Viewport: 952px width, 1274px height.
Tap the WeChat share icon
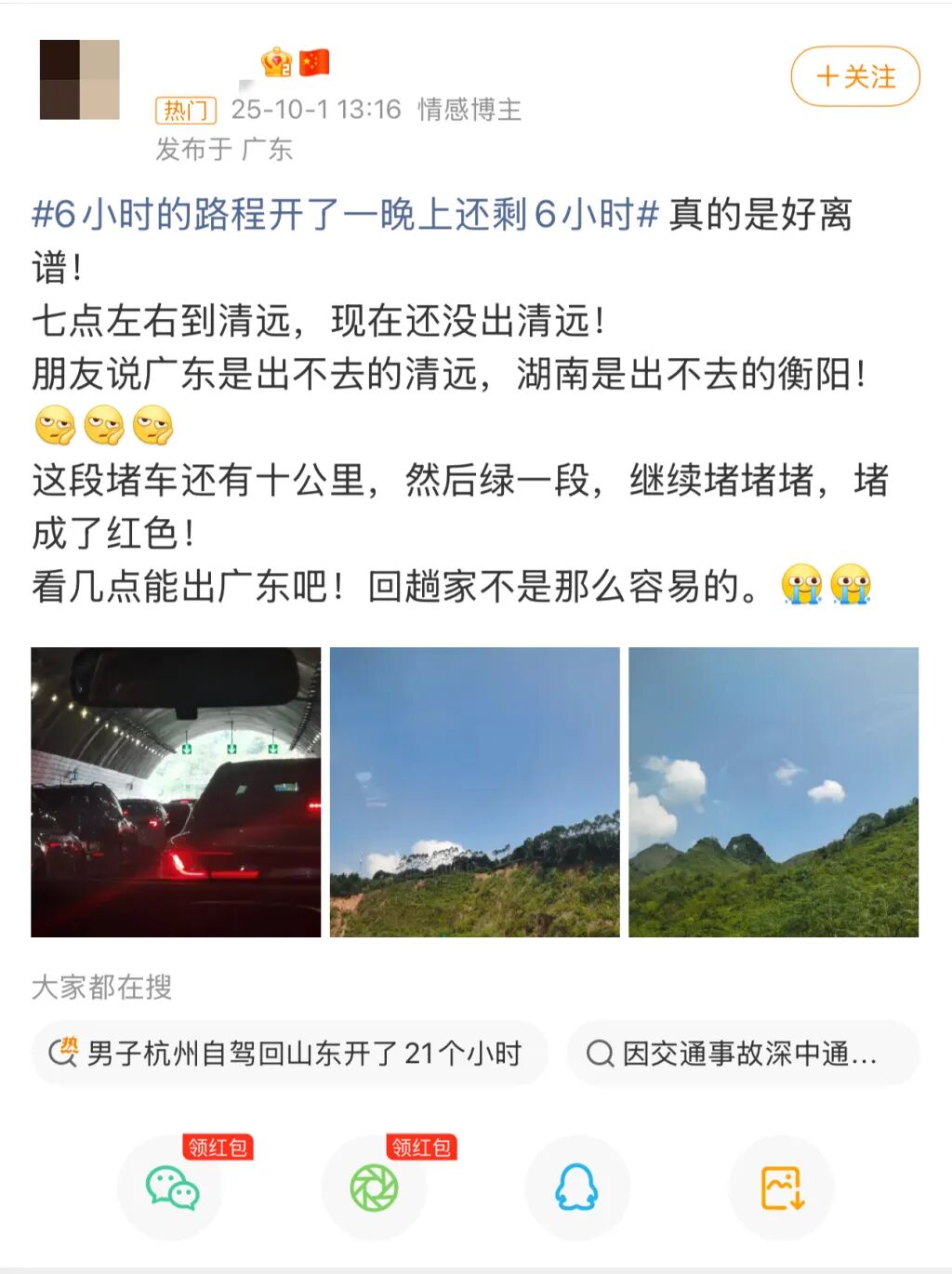(170, 1188)
